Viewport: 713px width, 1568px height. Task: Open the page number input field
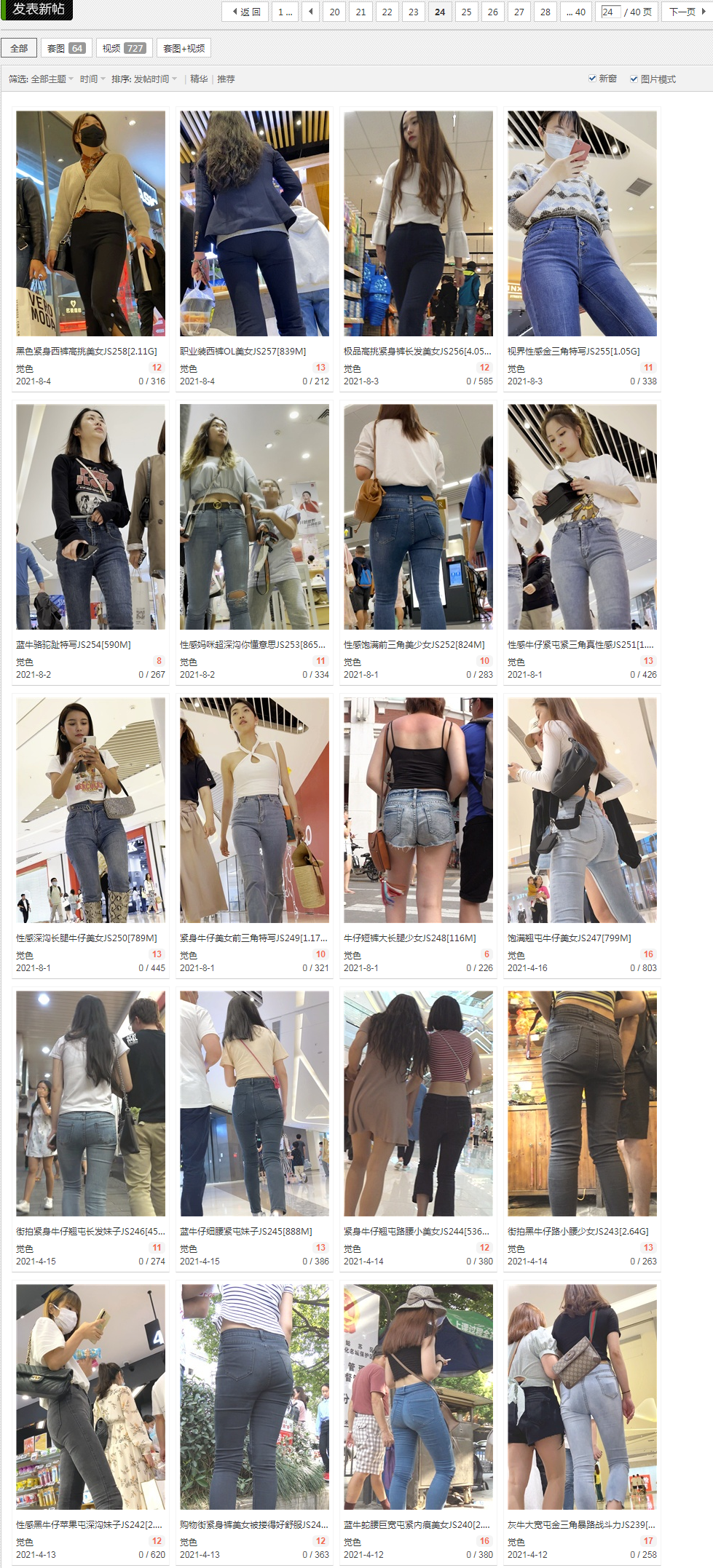[610, 12]
